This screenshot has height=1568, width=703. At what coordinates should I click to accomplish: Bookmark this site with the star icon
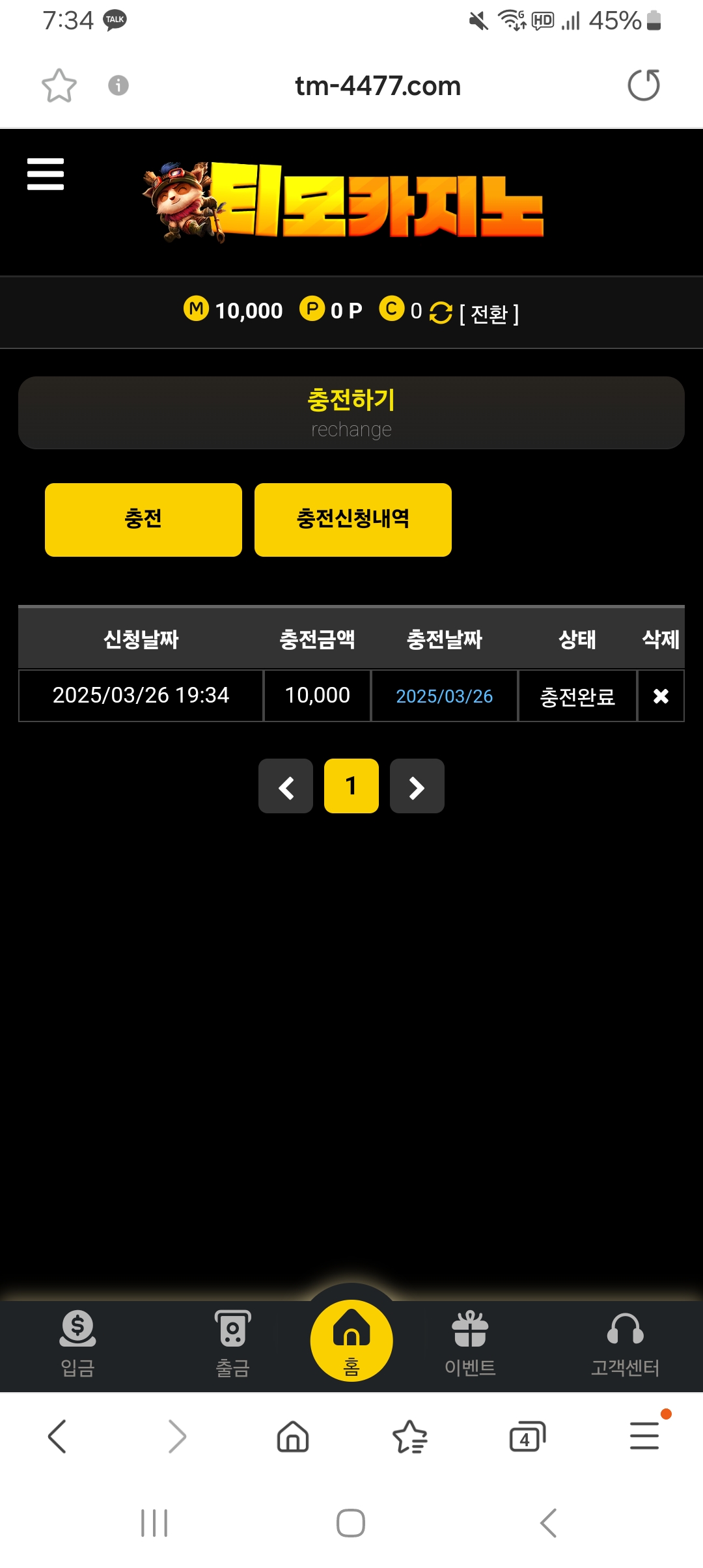pyautogui.click(x=59, y=86)
